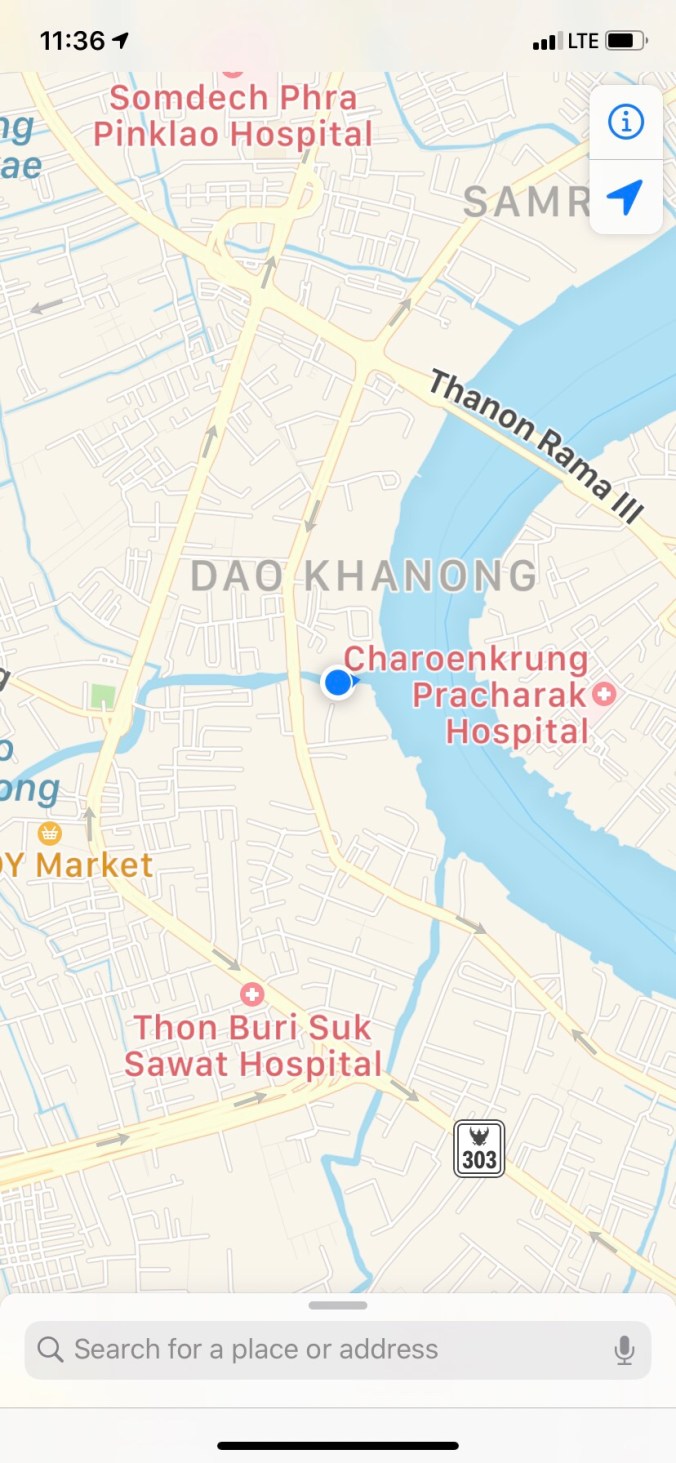Expand the search panel using the grabber handle
Viewport: 676px width, 1463px height.
[338, 1305]
